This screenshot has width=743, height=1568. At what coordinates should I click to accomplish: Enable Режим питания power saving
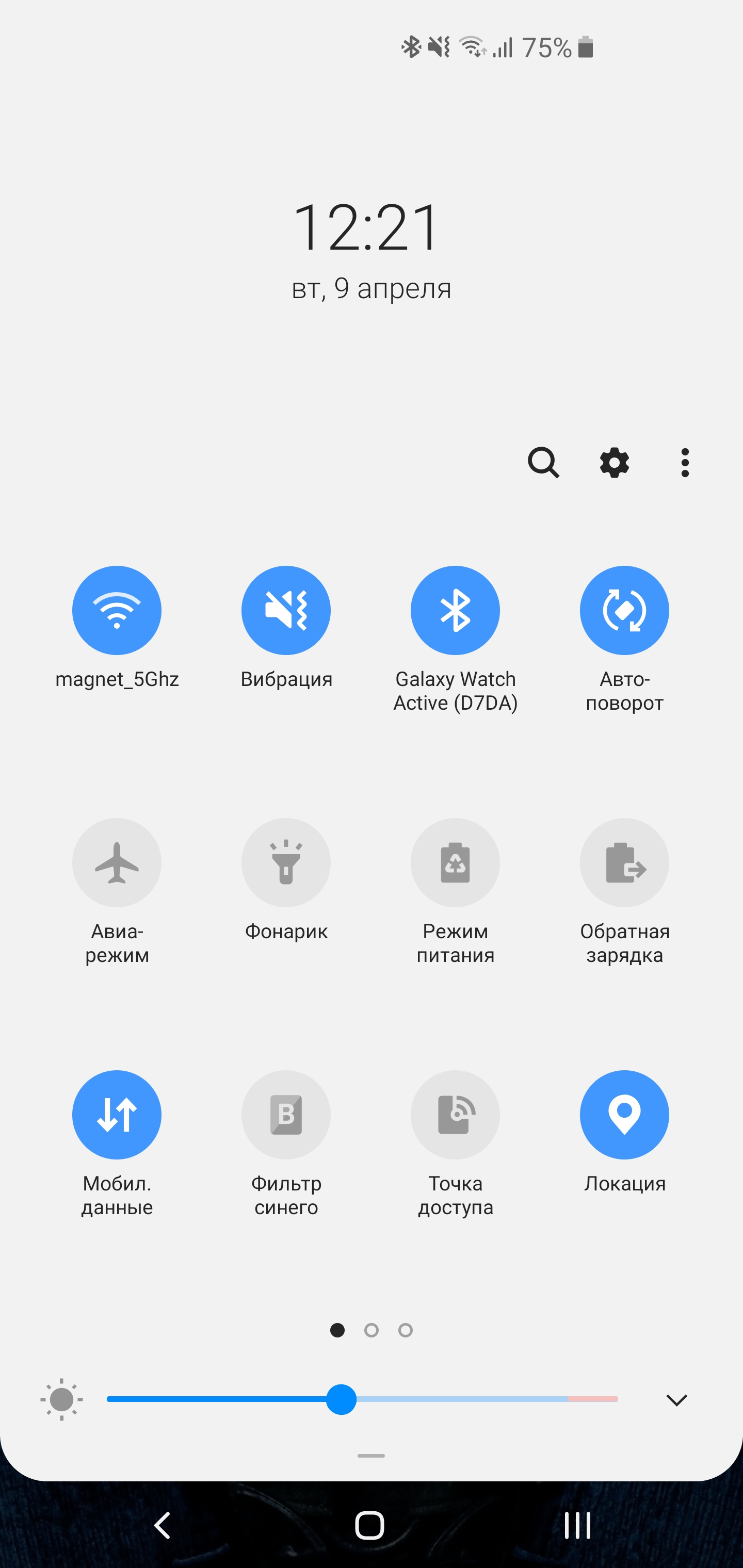[456, 862]
